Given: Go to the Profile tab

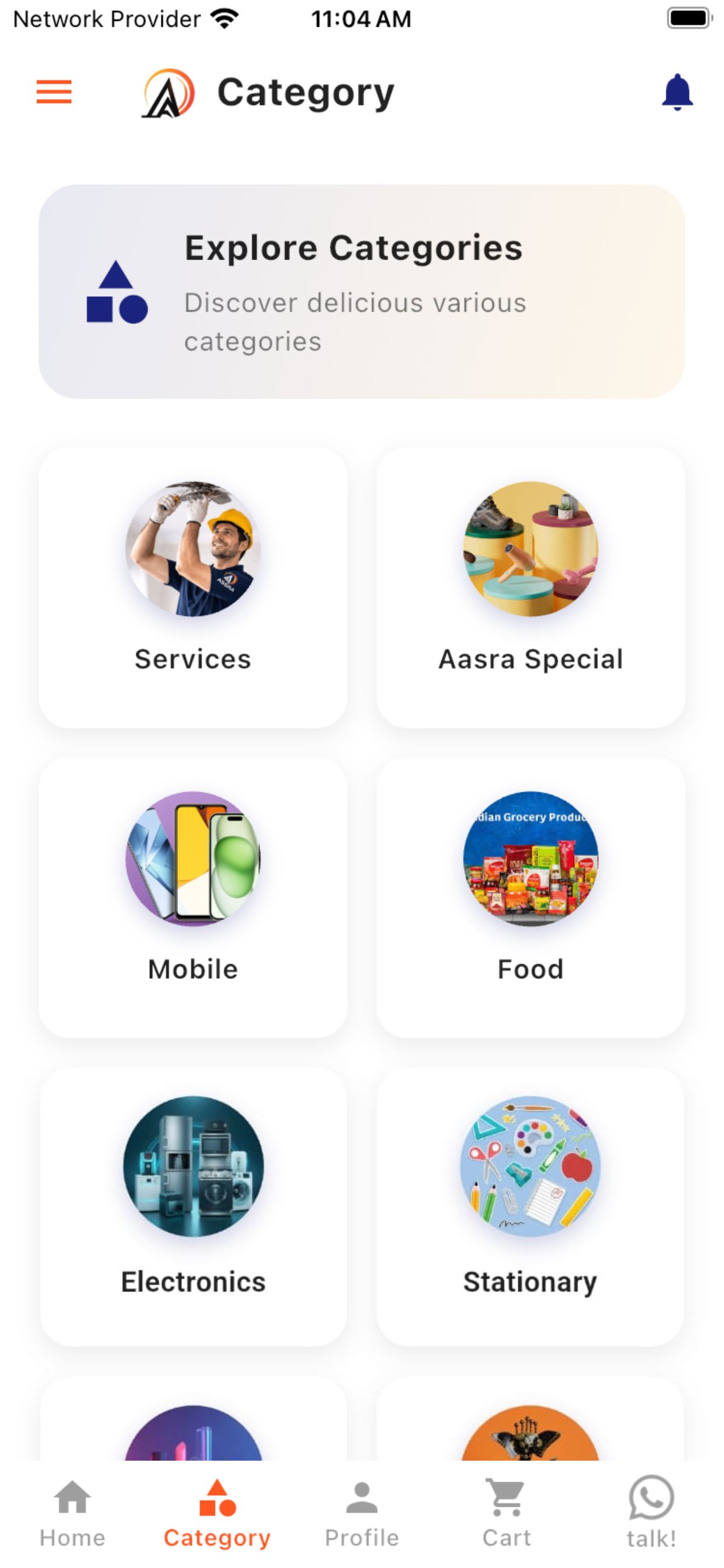Looking at the screenshot, I should click(x=362, y=1513).
